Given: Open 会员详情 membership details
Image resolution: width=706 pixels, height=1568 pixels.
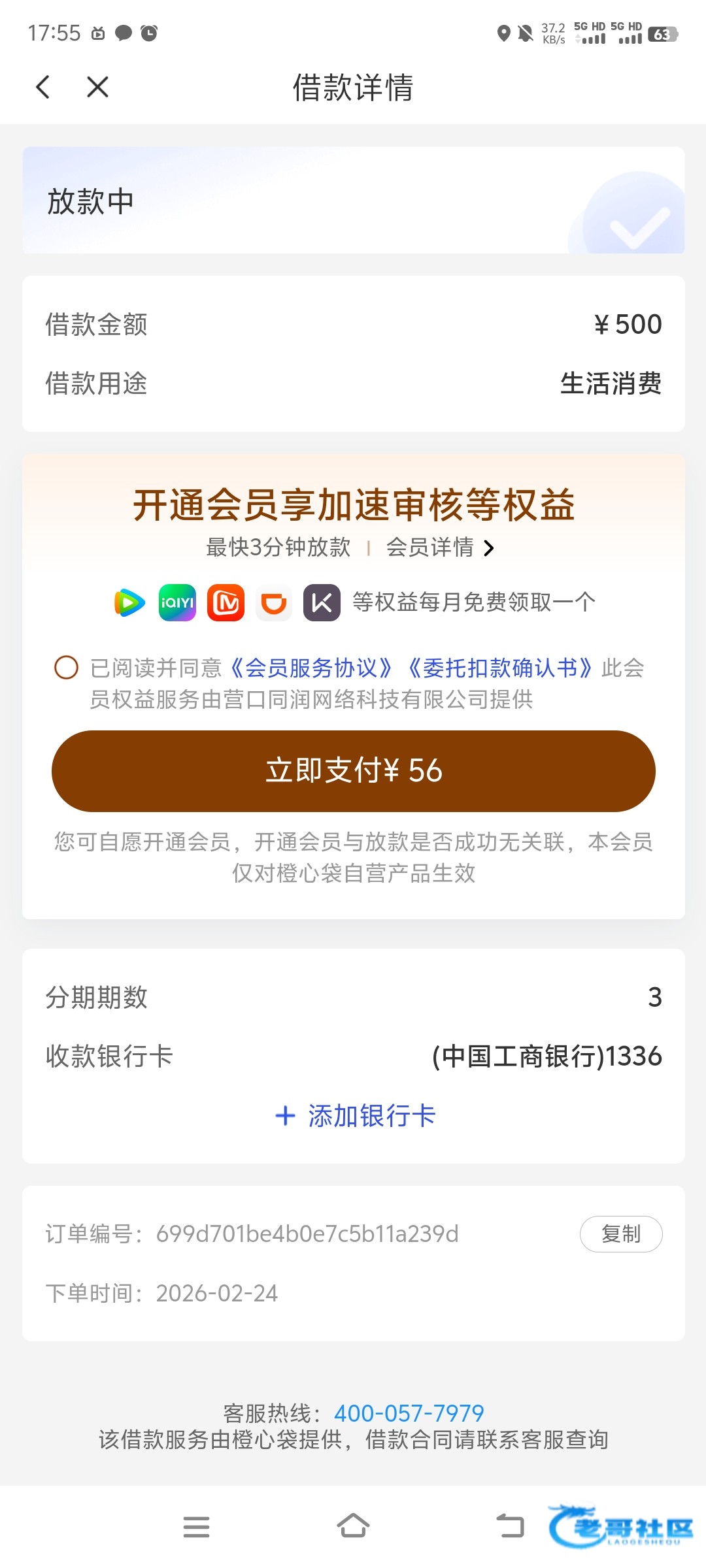Looking at the screenshot, I should click(439, 547).
